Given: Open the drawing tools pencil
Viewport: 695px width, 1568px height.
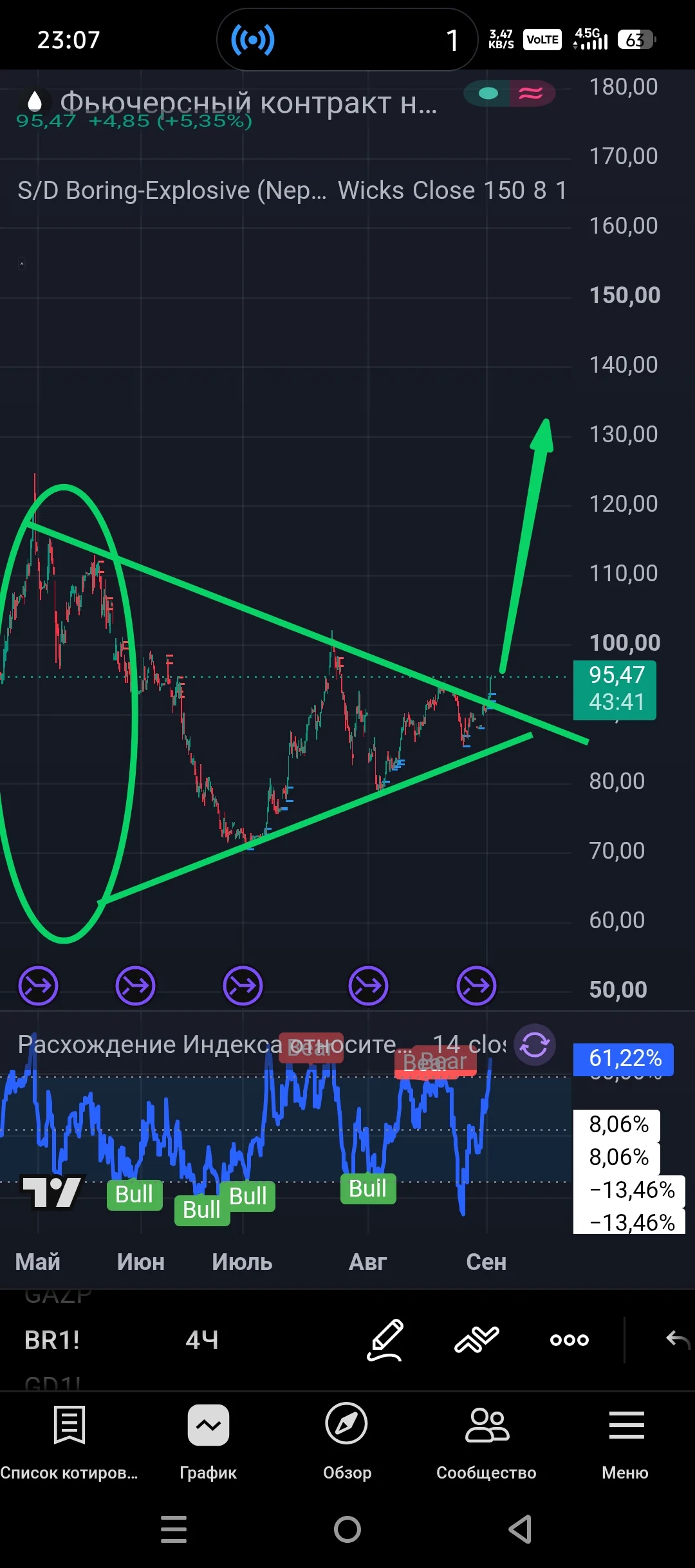Looking at the screenshot, I should pyautogui.click(x=385, y=1339).
